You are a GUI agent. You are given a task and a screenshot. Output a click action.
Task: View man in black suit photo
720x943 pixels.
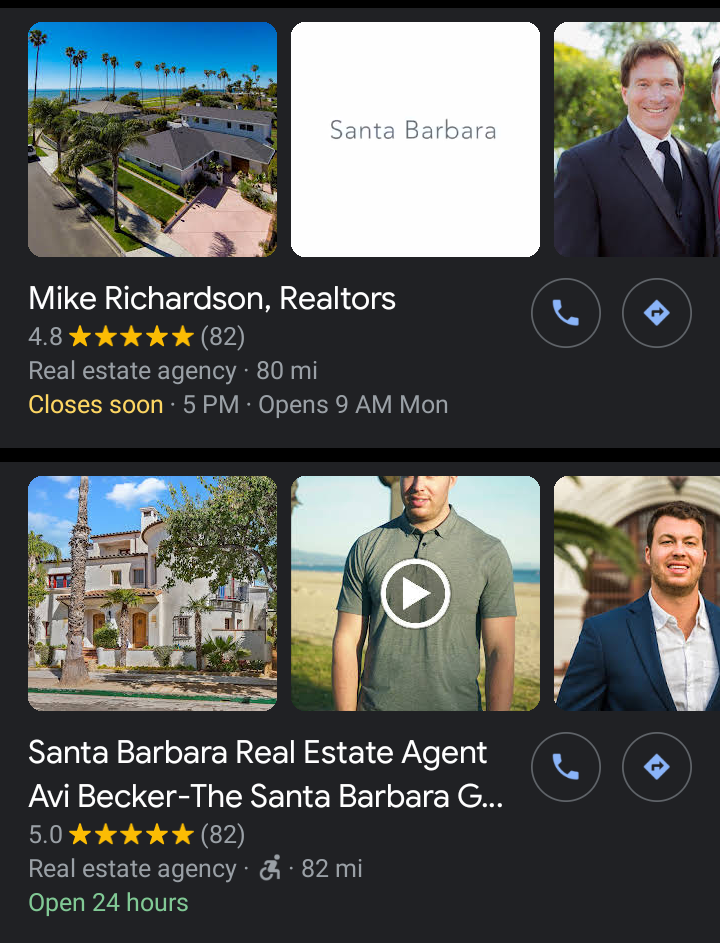click(637, 140)
